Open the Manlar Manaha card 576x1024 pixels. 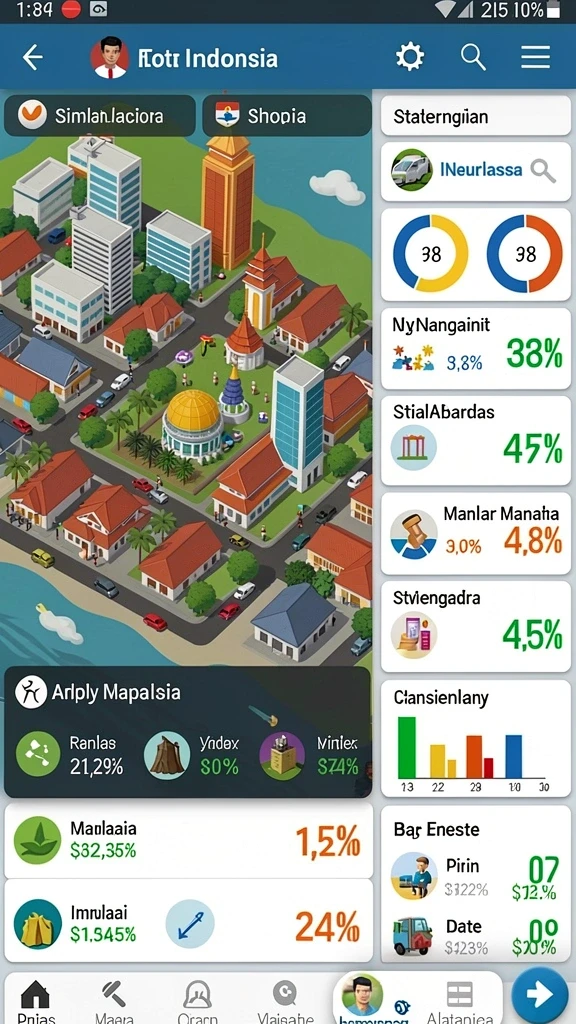tap(475, 533)
